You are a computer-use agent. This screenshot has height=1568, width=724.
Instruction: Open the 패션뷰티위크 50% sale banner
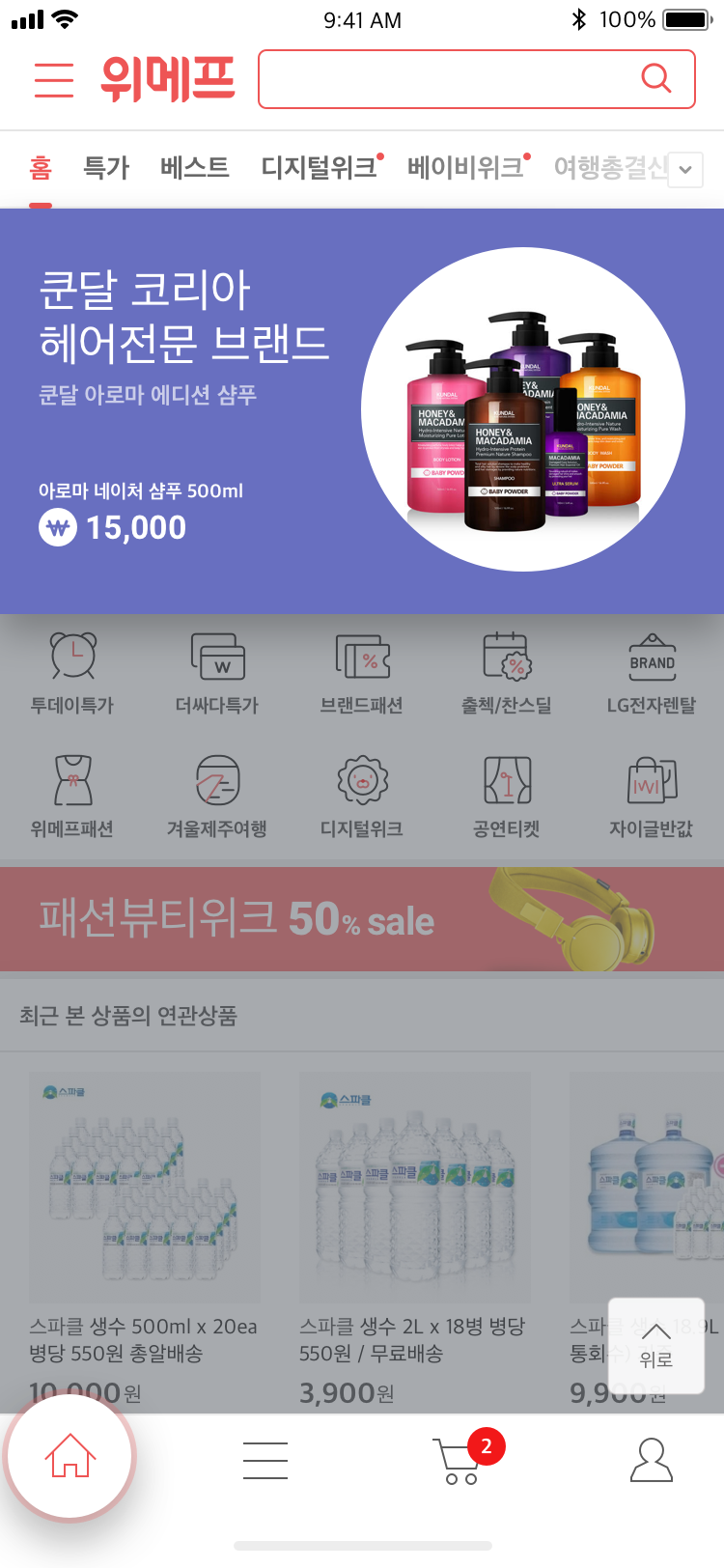(362, 918)
